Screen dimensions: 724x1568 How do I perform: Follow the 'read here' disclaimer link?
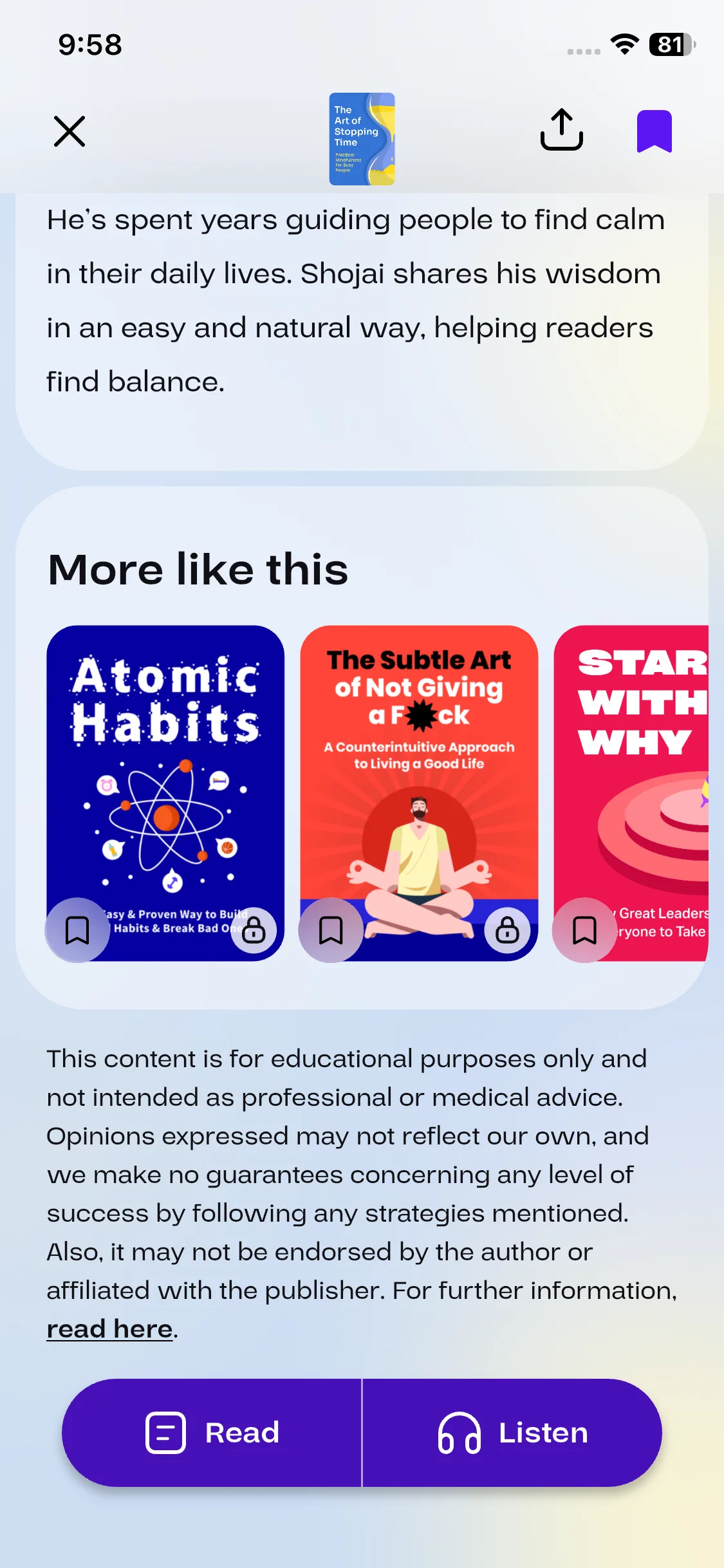[x=109, y=1329]
